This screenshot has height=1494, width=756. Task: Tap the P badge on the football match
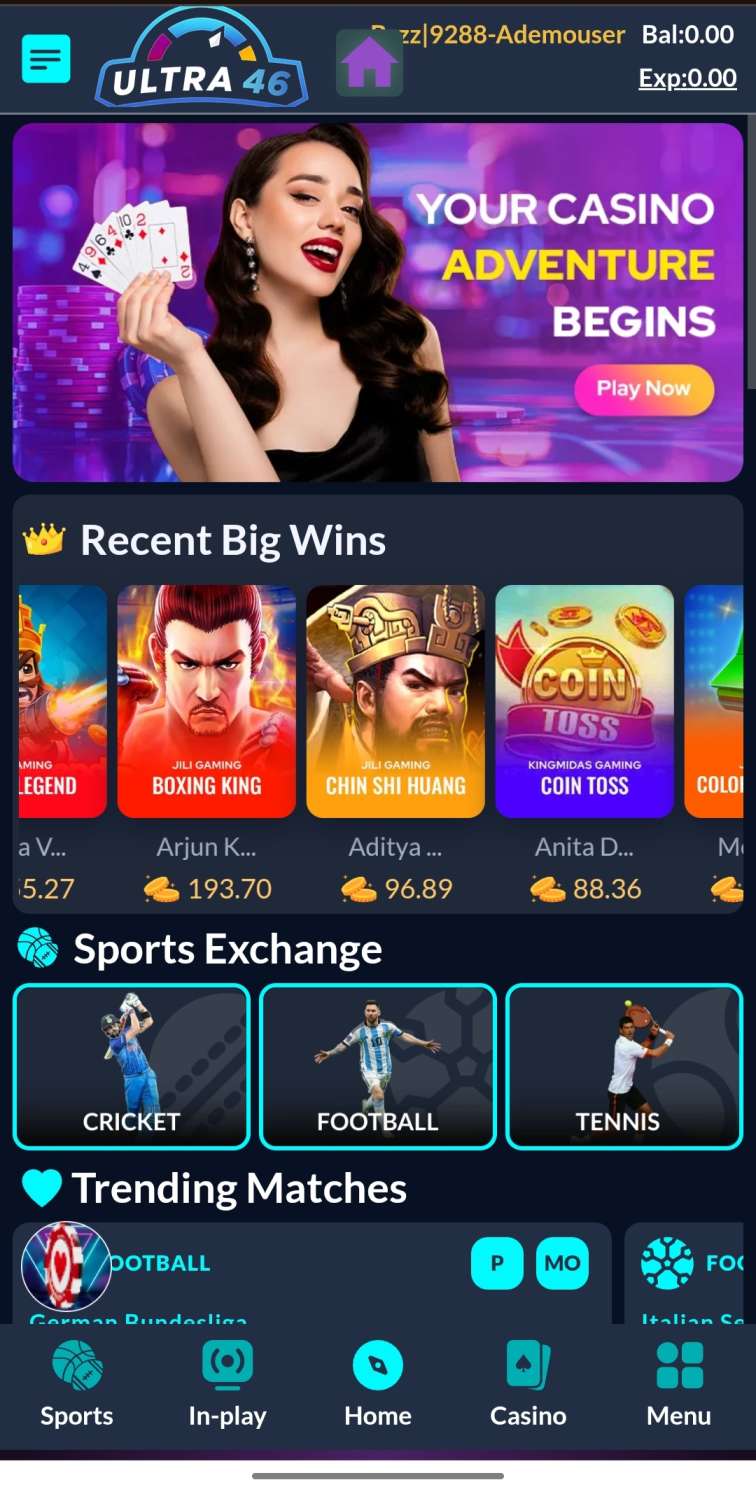point(496,1263)
